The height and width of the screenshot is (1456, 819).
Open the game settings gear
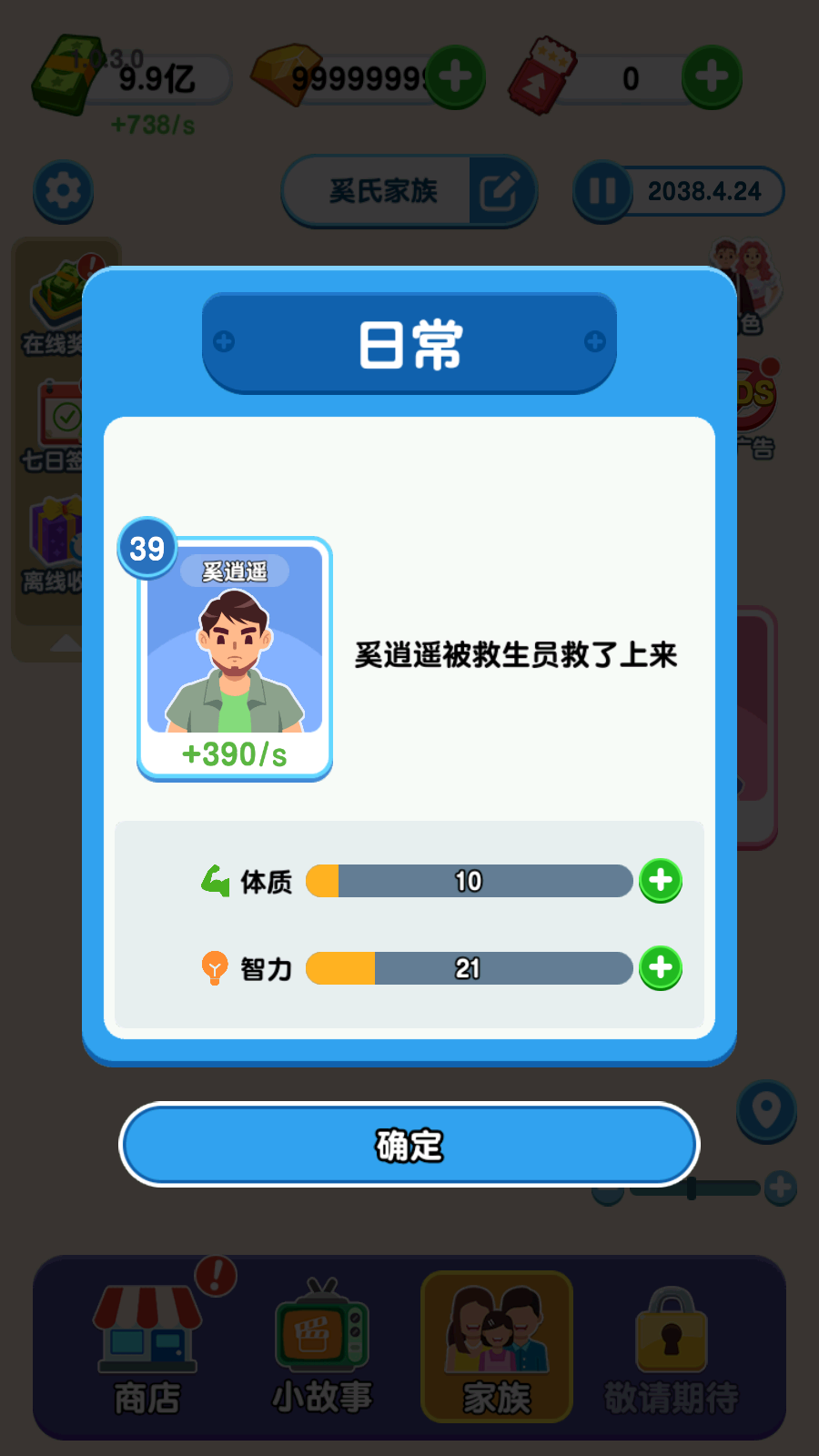62,192
